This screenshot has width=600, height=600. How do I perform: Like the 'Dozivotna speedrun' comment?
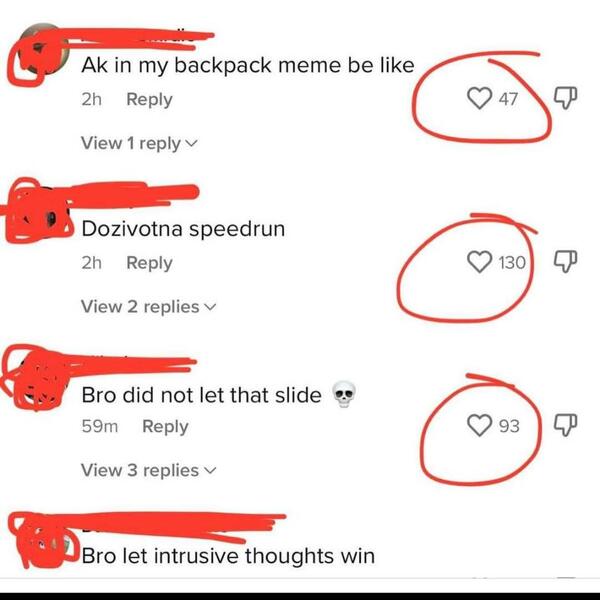point(481,263)
